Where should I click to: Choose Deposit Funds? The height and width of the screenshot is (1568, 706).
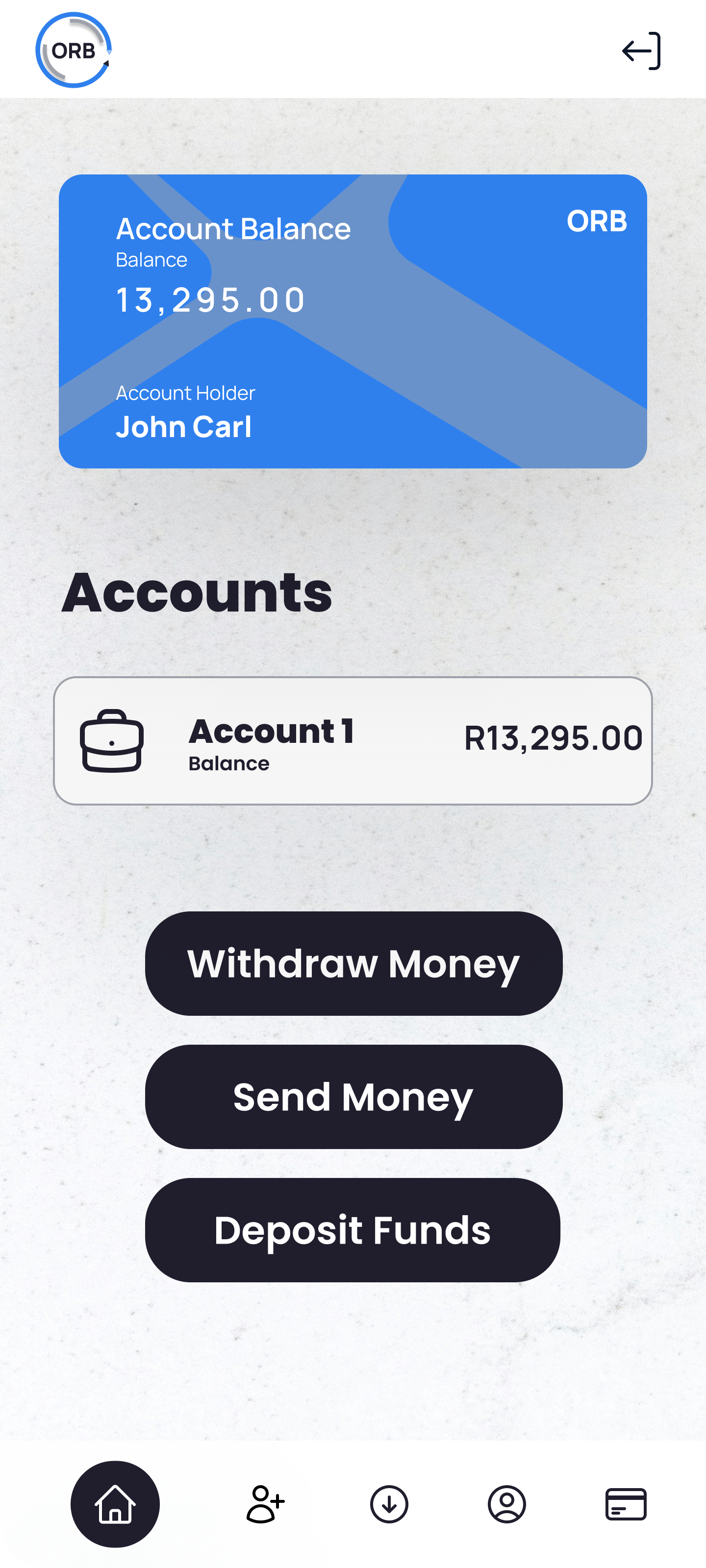coord(352,1230)
